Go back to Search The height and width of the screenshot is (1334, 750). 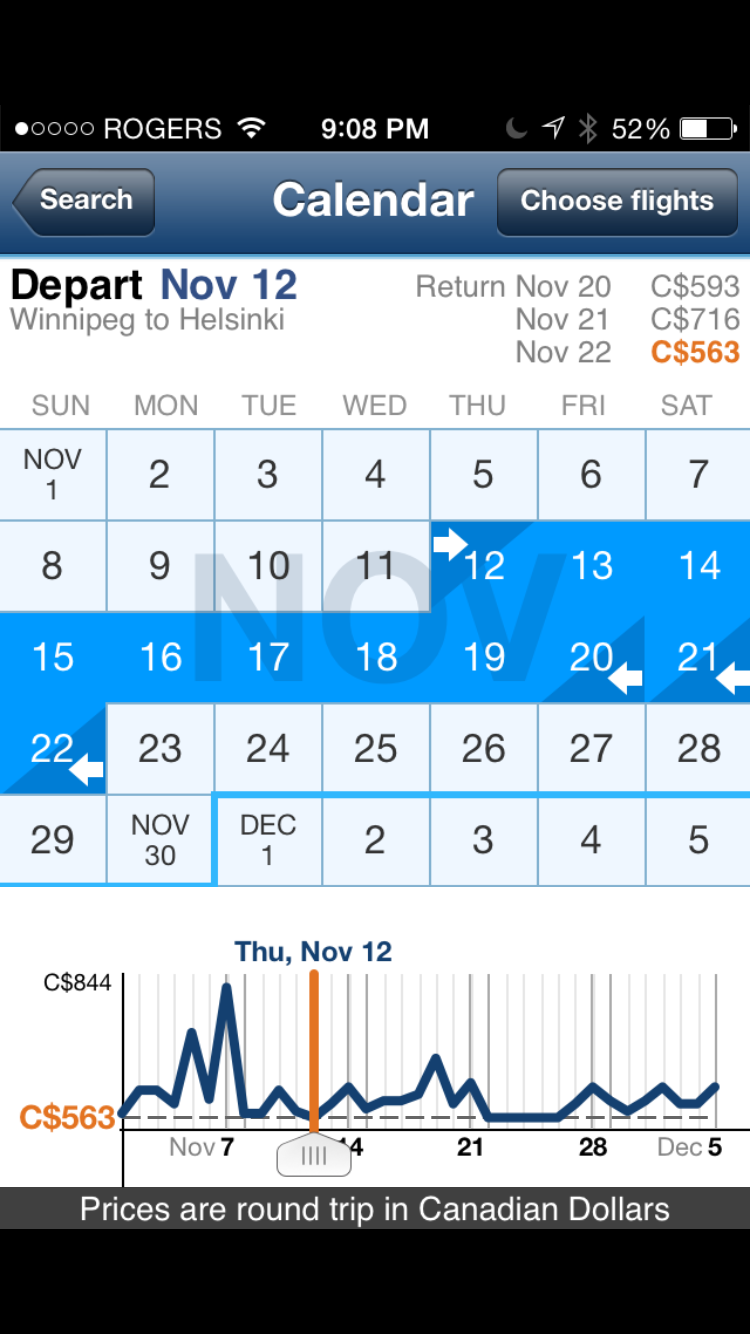(x=84, y=201)
